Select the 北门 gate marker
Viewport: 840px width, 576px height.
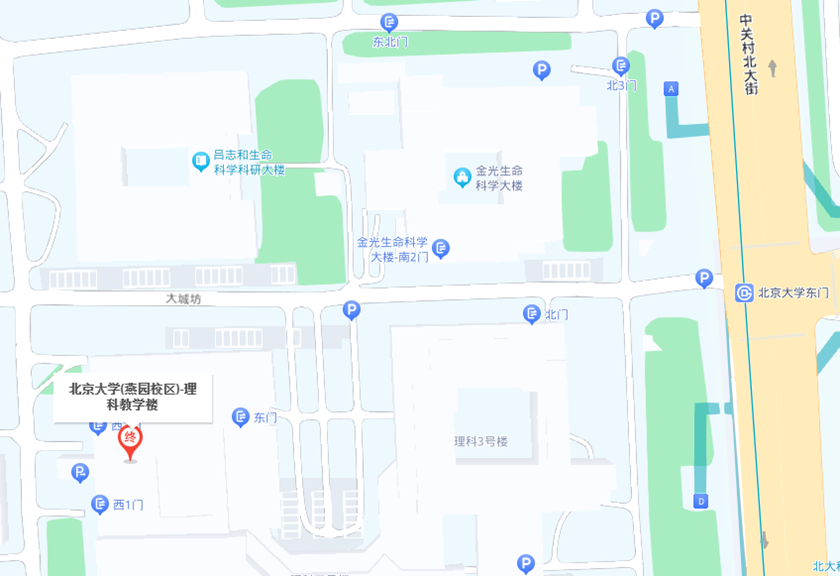coord(532,314)
